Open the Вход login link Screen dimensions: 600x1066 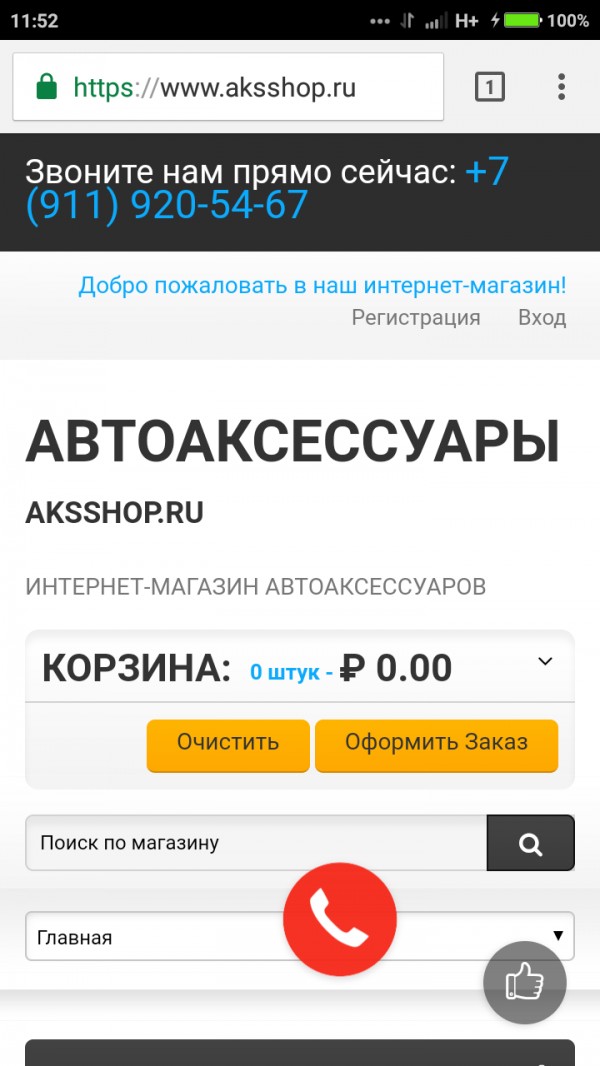click(x=542, y=318)
